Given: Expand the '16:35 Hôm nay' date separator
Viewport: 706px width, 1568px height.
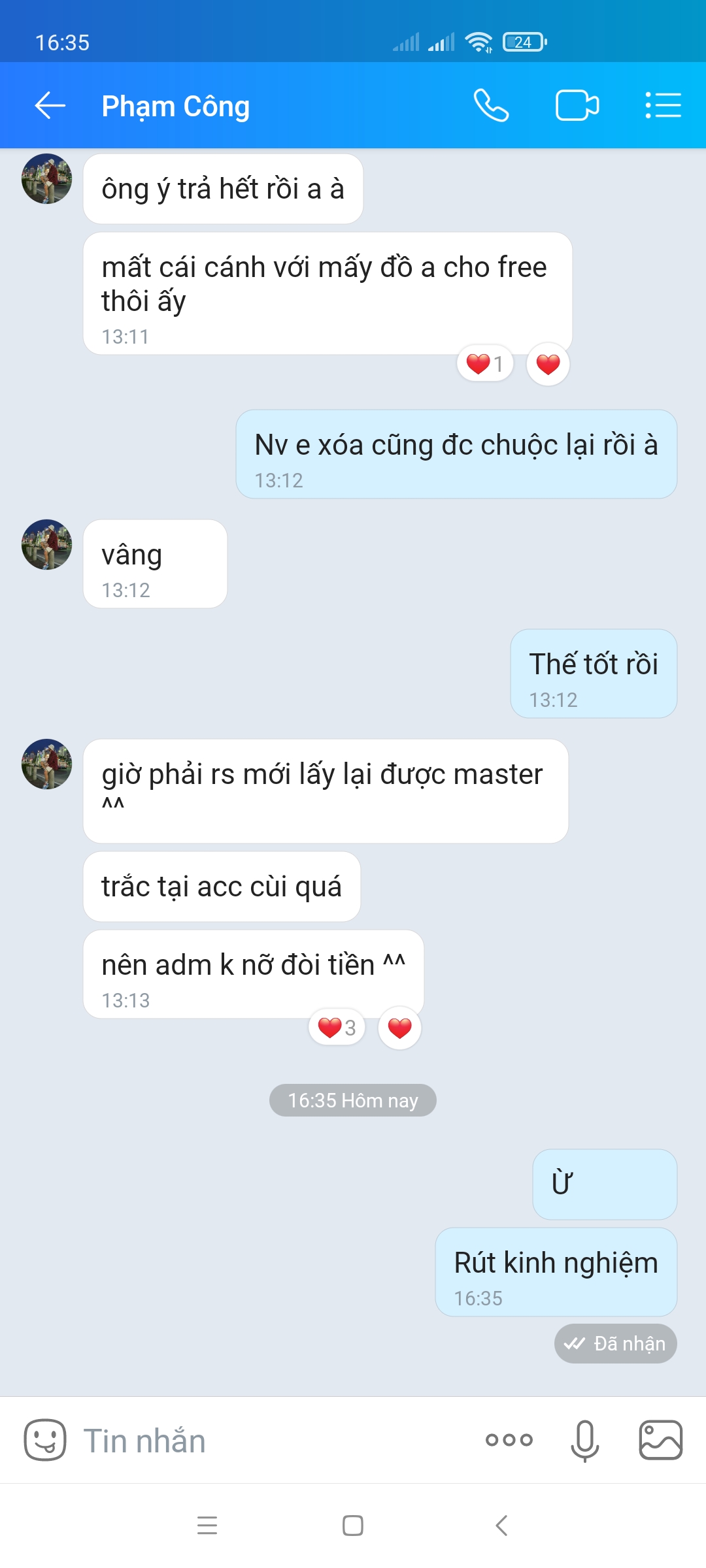Looking at the screenshot, I should [x=352, y=1100].
